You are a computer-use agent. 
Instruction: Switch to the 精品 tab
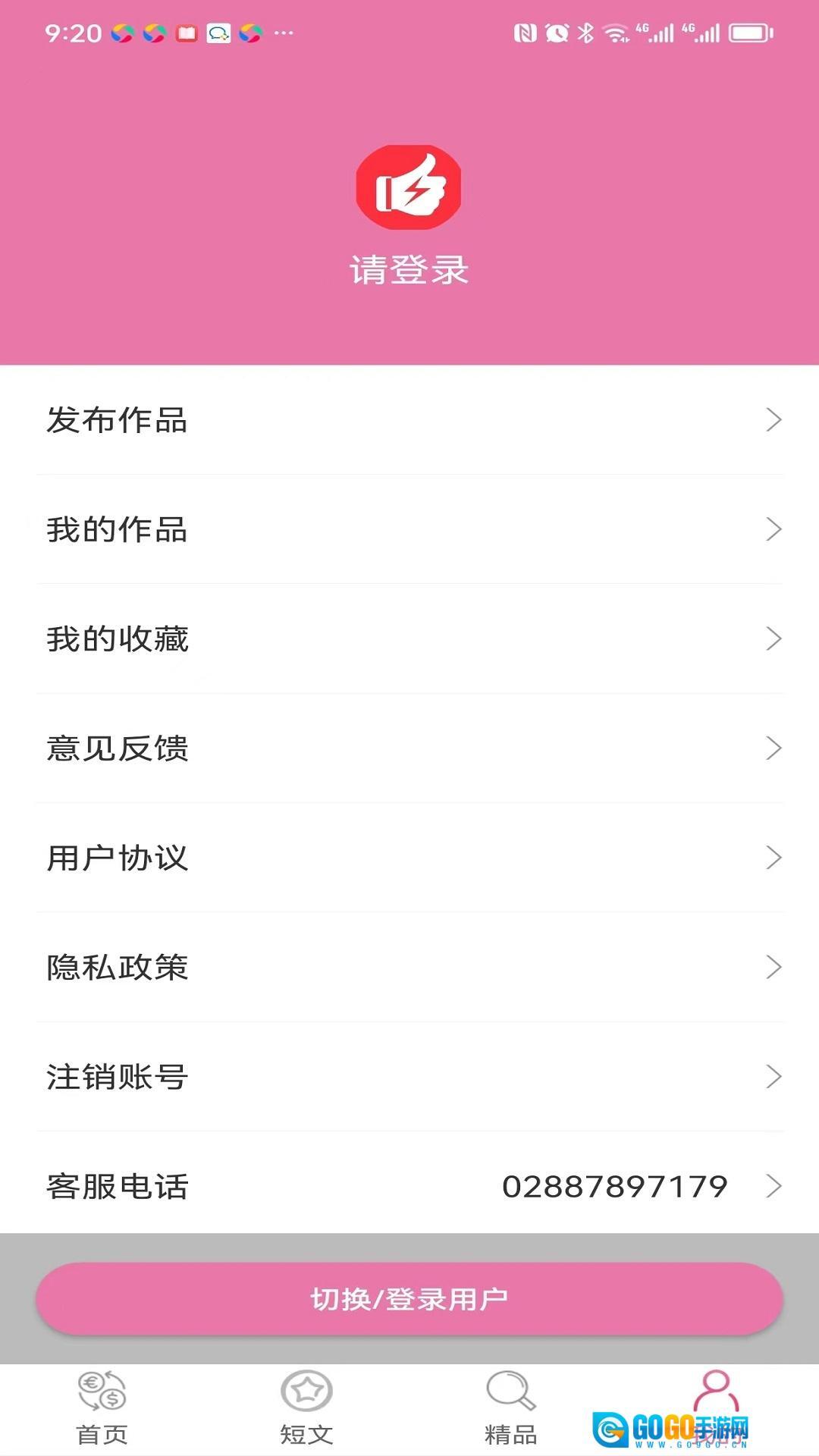[510, 1408]
